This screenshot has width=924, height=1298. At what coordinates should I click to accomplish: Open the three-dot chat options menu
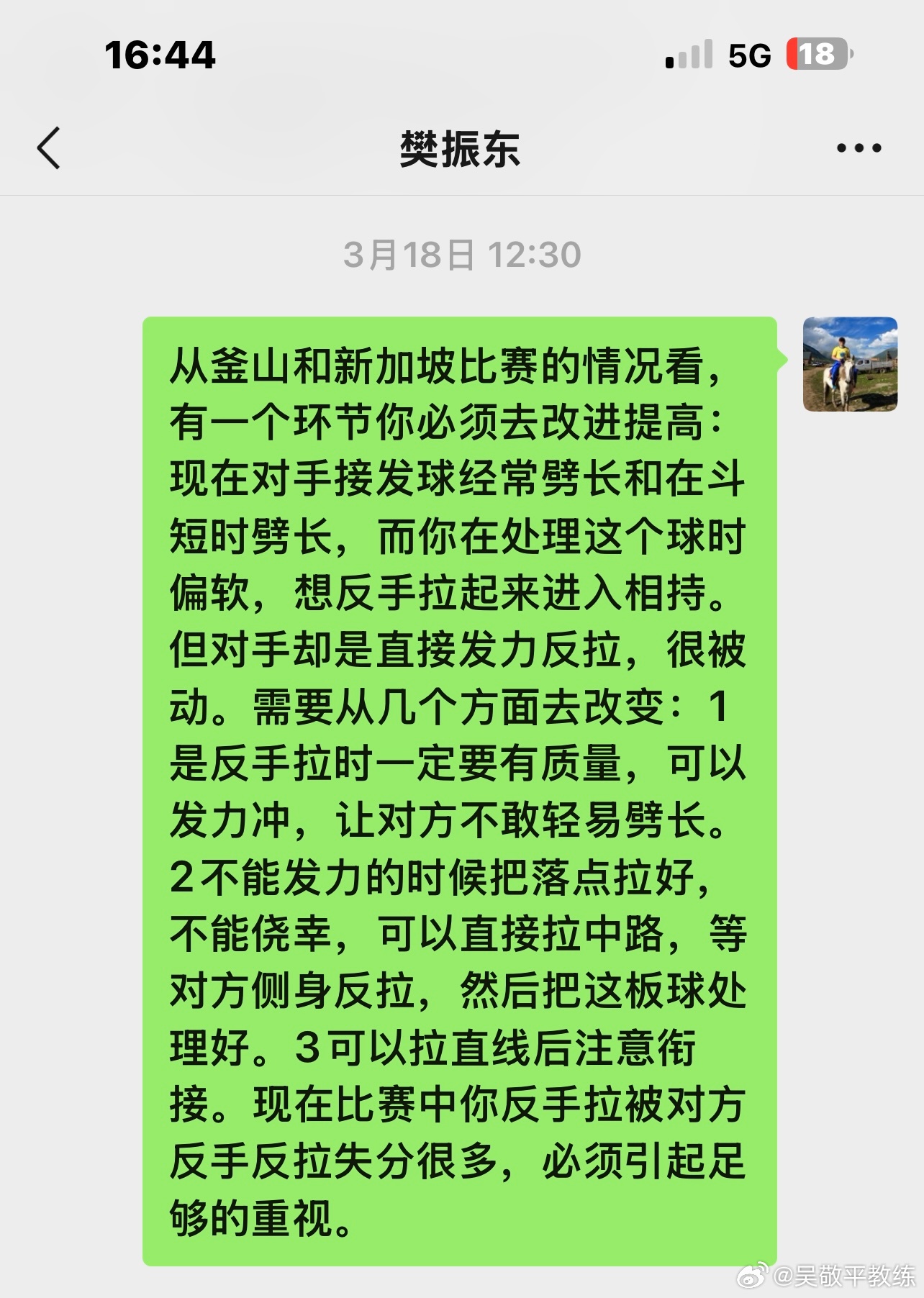(x=859, y=148)
